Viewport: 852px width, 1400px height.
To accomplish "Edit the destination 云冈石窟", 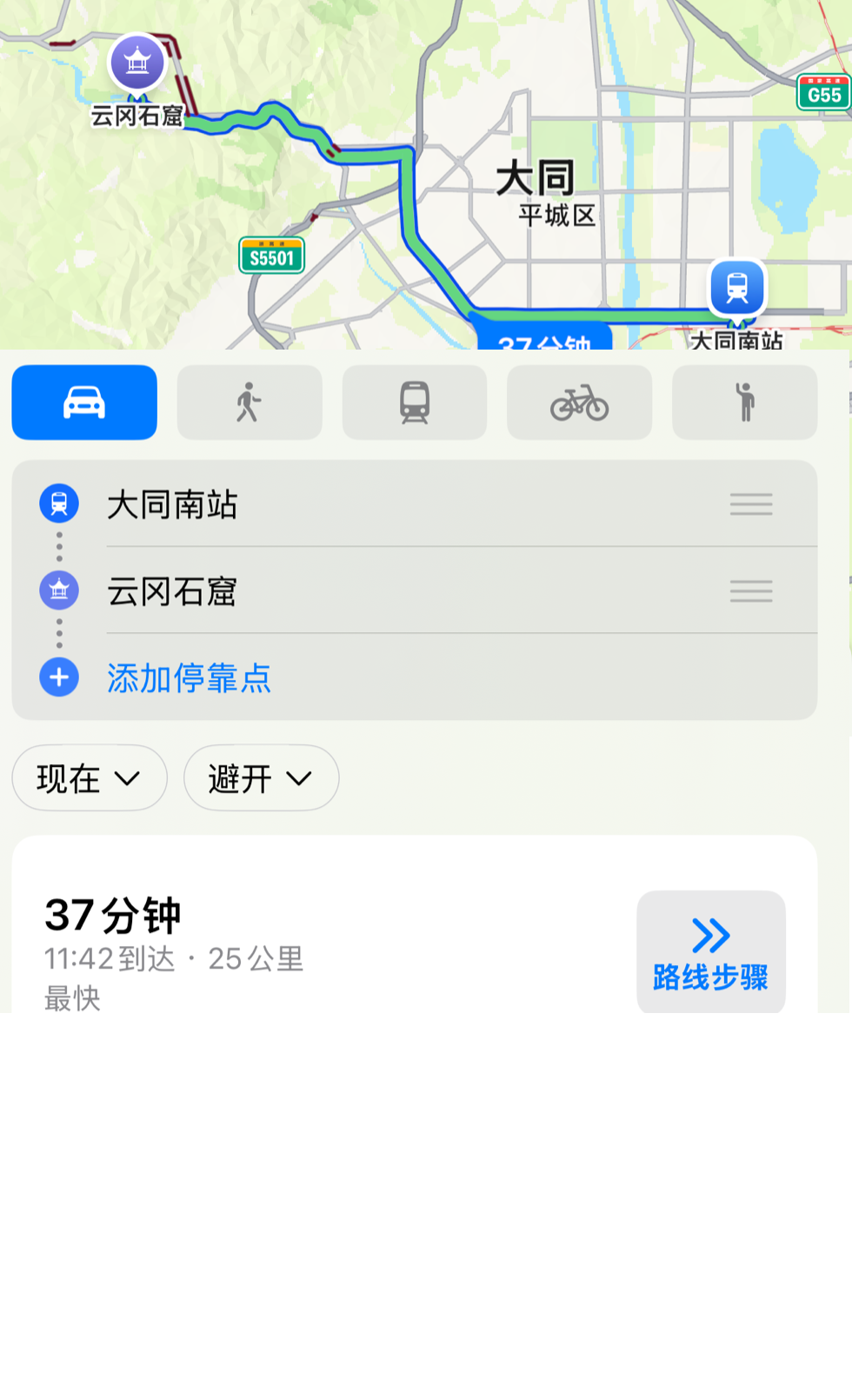I will [x=415, y=591].
